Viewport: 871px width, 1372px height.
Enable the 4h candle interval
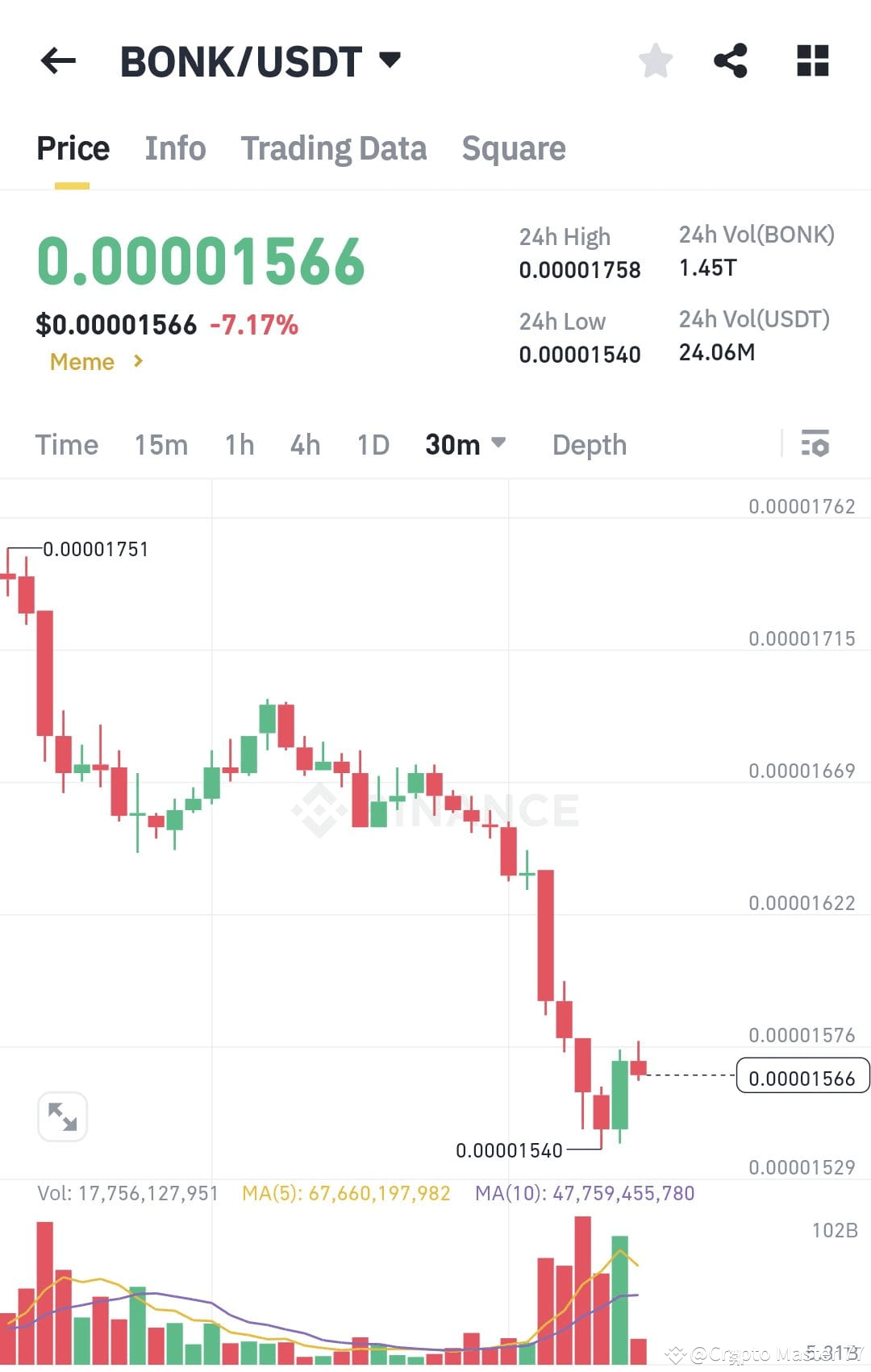304,444
